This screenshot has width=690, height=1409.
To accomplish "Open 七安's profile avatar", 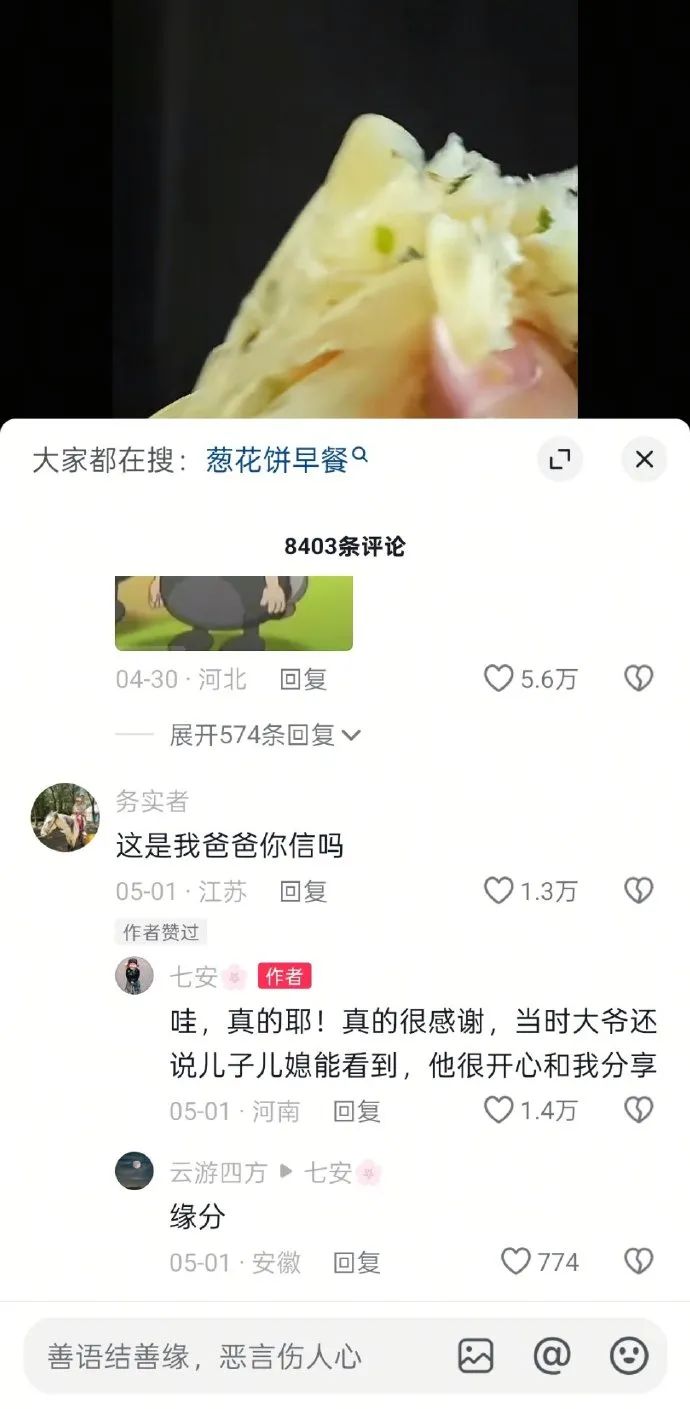I will point(134,975).
